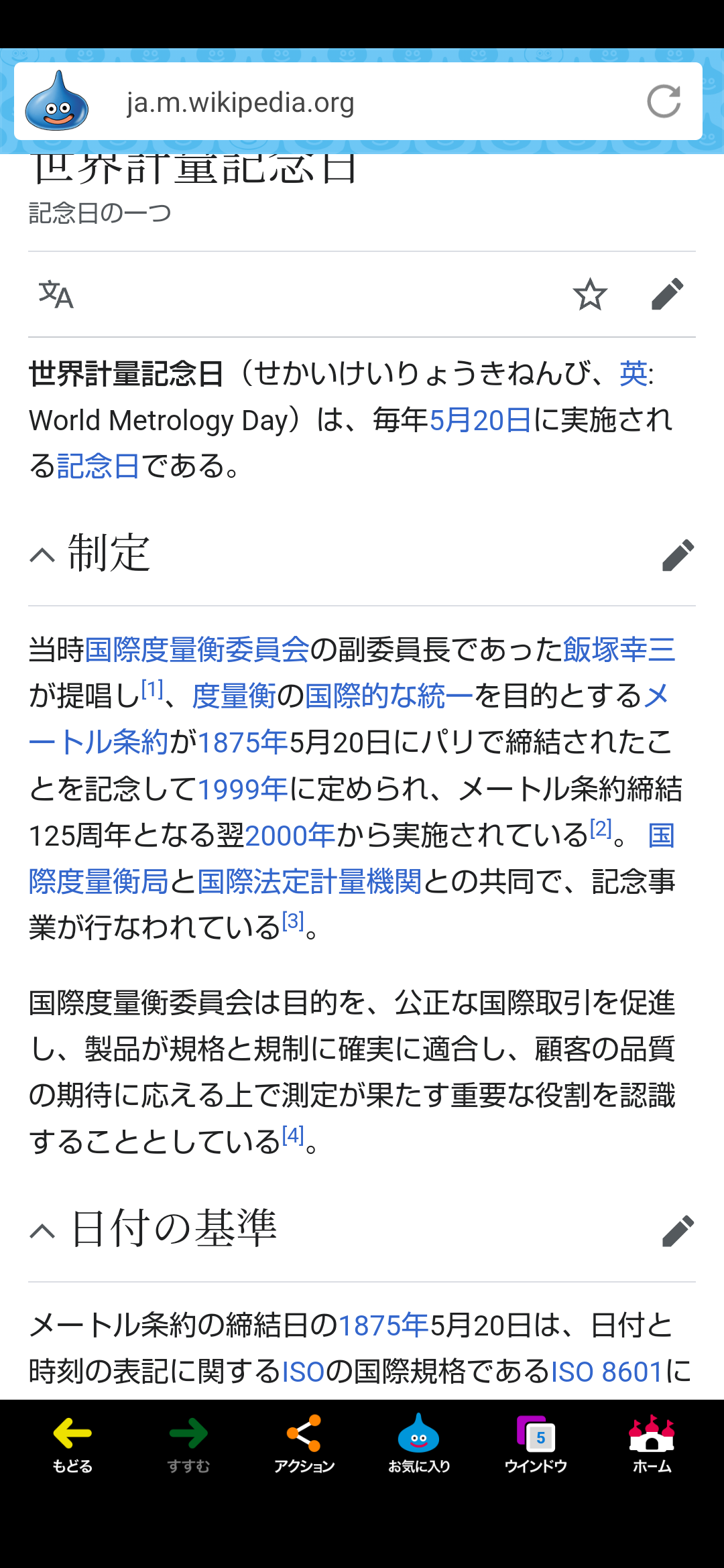Open the article language selector
Viewport: 724px width, 1568px height.
[x=56, y=294]
